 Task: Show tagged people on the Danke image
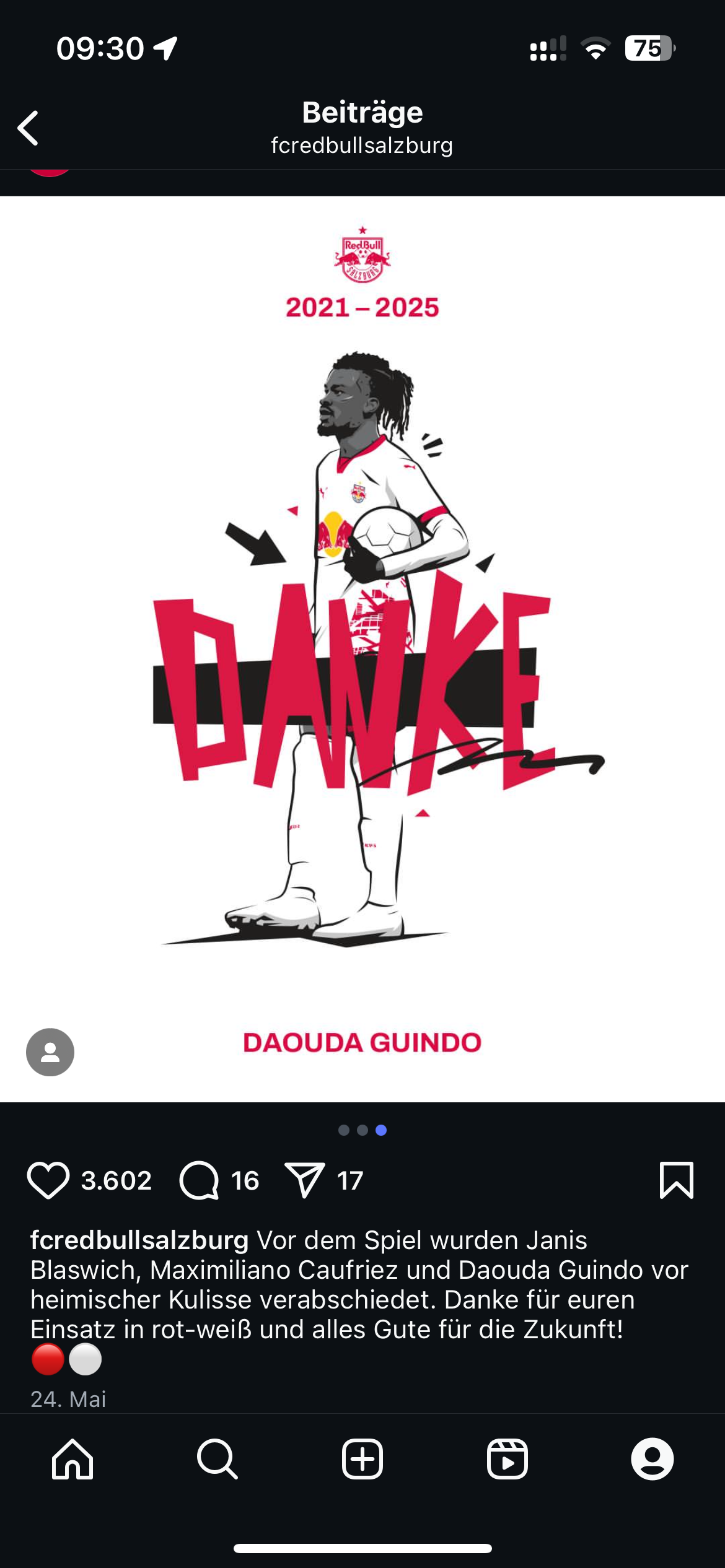(50, 1052)
